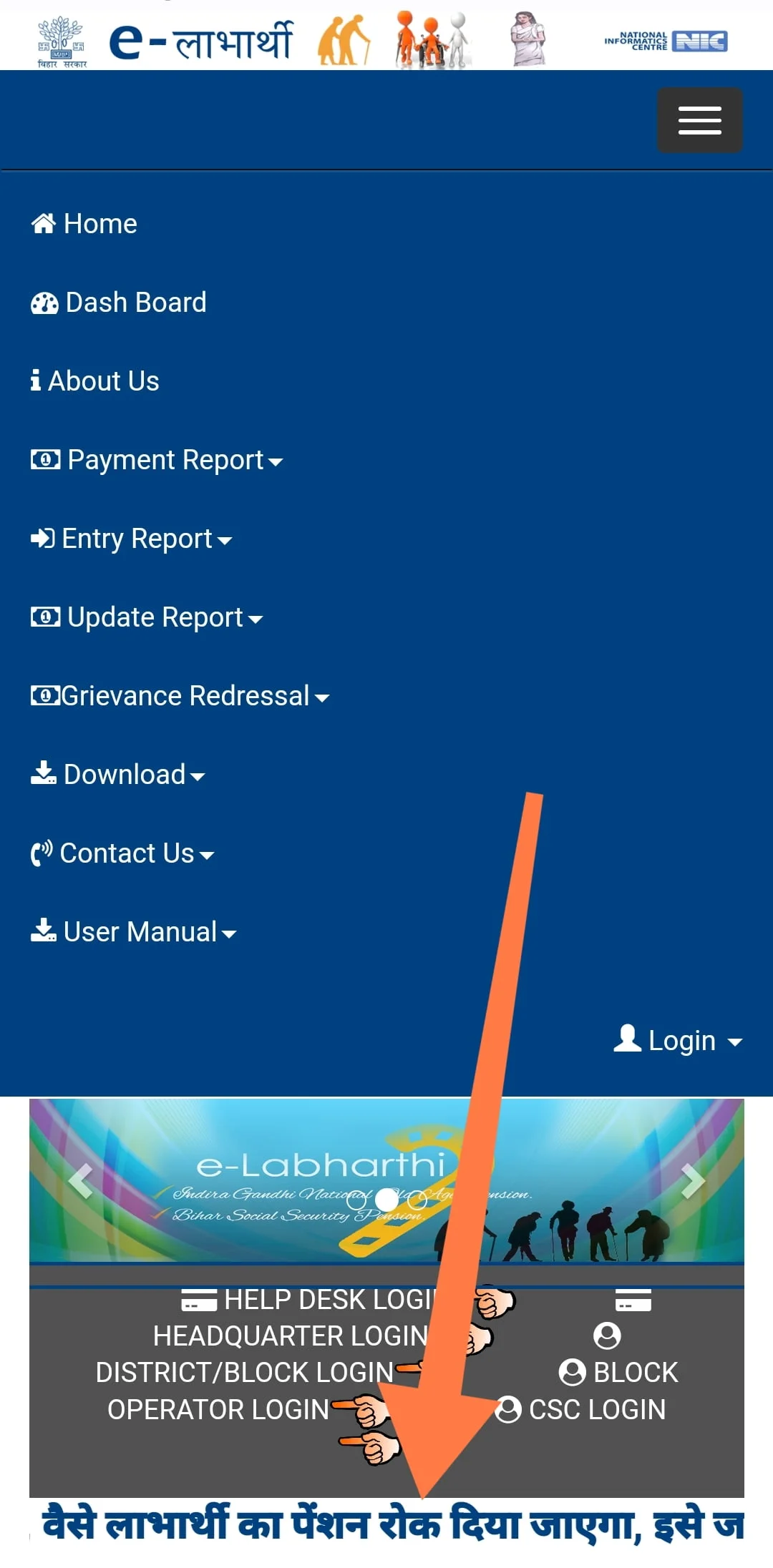Open the Login dropdown

(679, 1040)
